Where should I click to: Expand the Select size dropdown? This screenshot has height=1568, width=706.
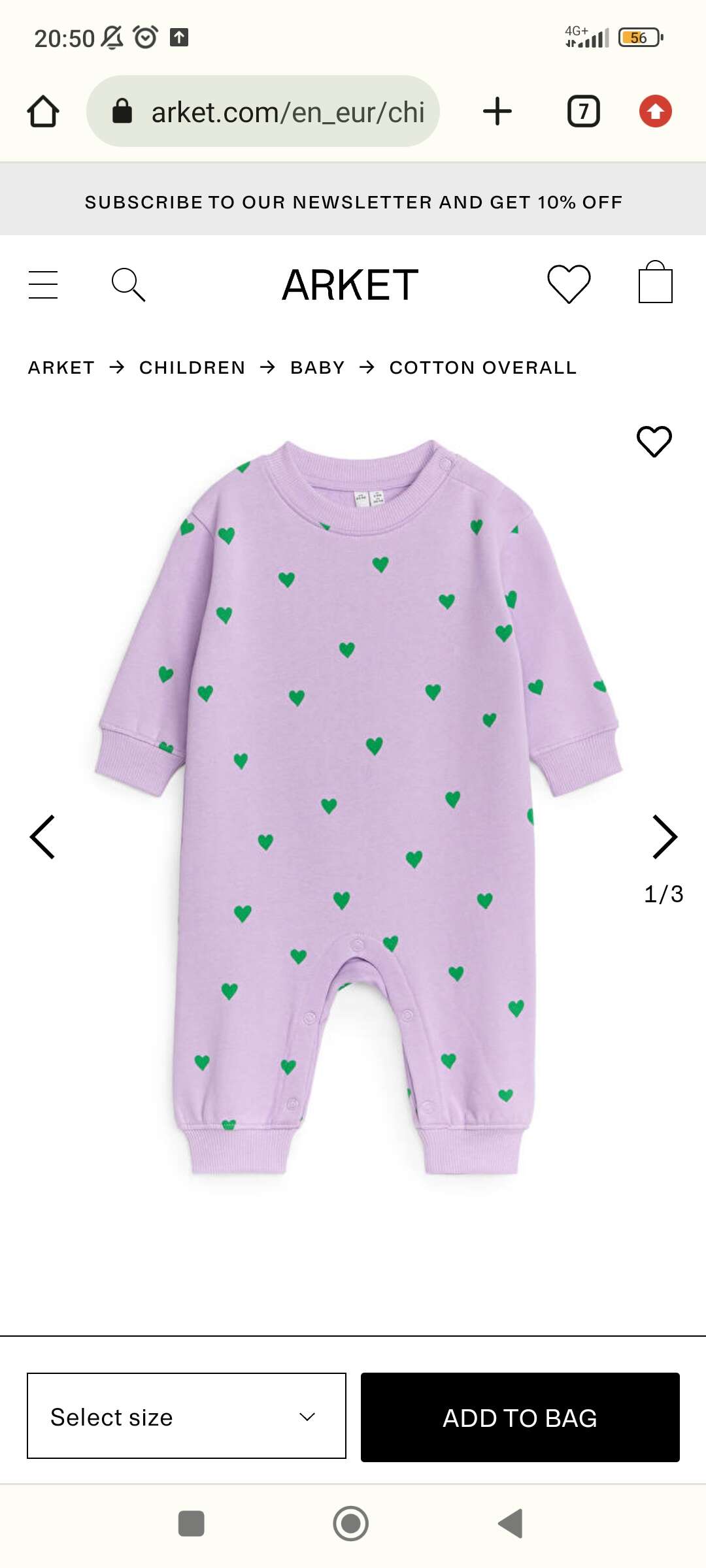pyautogui.click(x=186, y=1416)
